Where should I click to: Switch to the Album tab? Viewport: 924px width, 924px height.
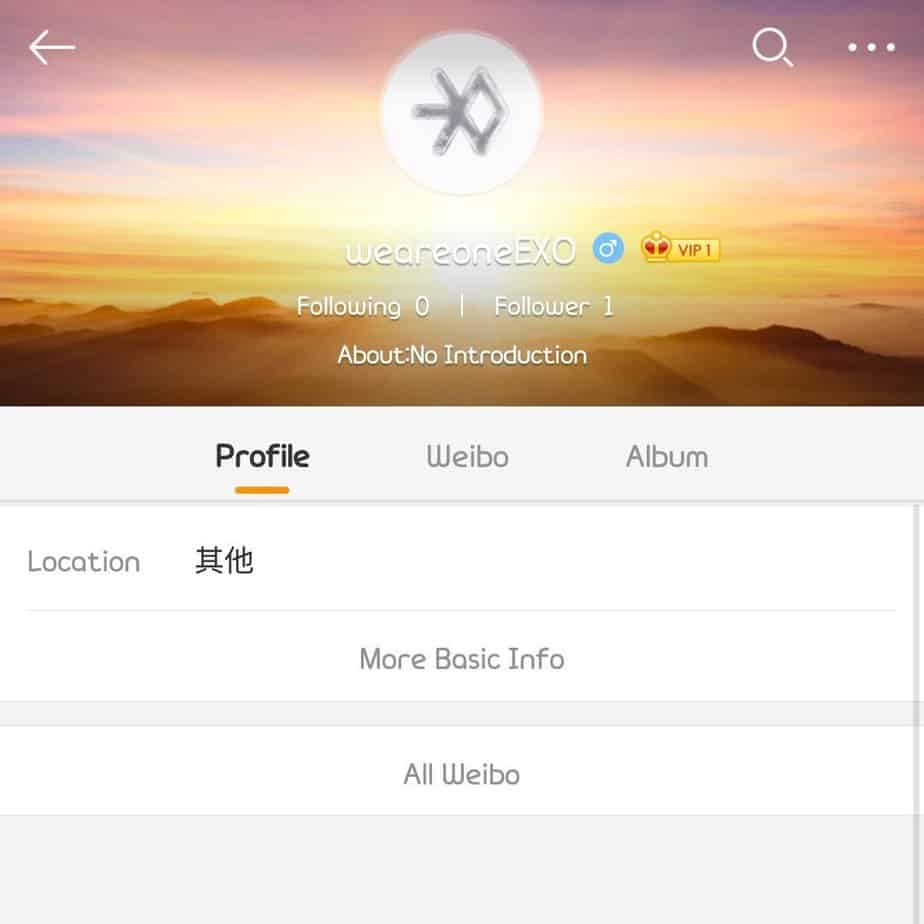click(666, 457)
